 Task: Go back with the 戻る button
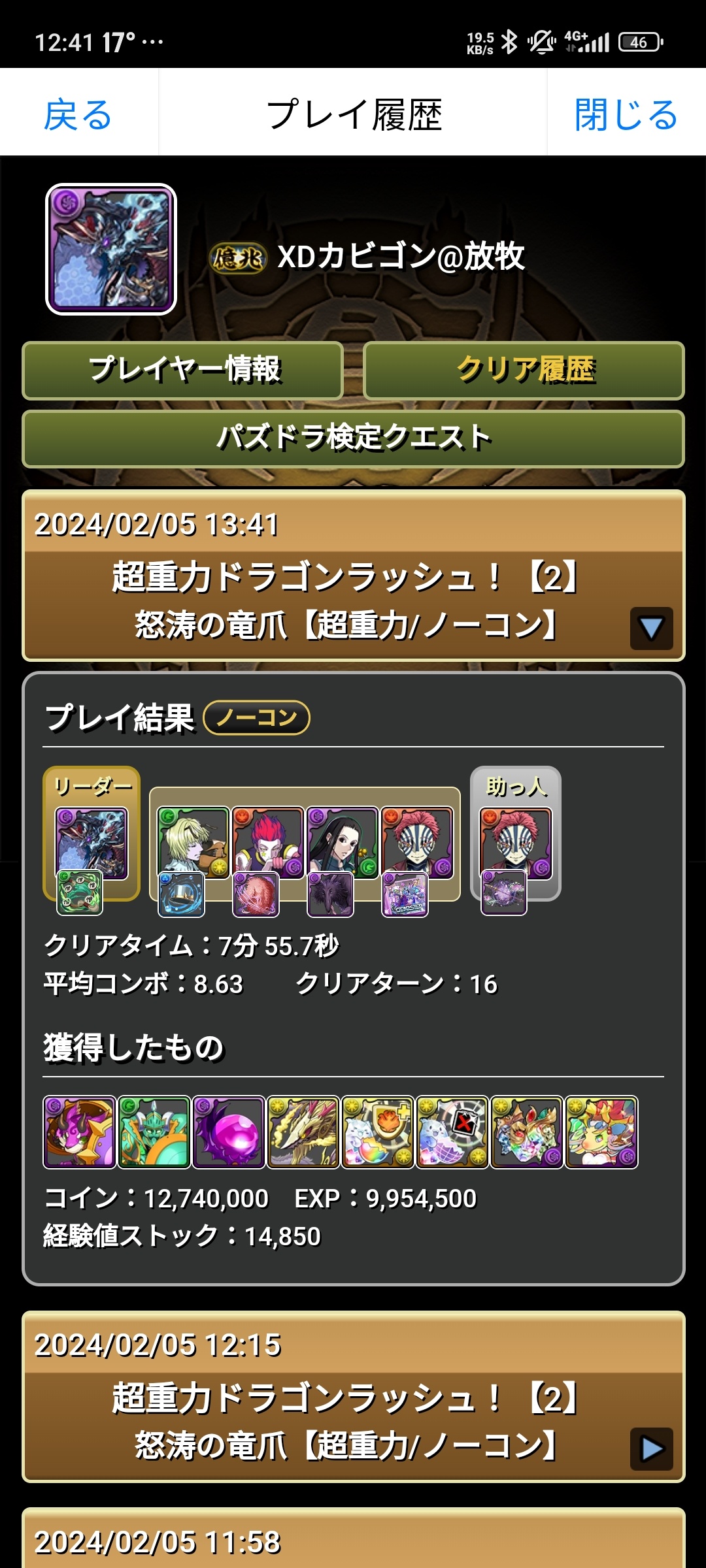[78, 114]
